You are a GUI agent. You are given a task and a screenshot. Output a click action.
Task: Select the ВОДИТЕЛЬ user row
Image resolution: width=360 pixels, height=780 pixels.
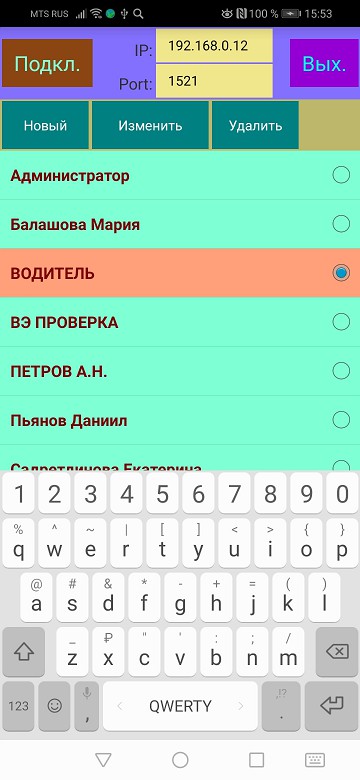point(180,273)
